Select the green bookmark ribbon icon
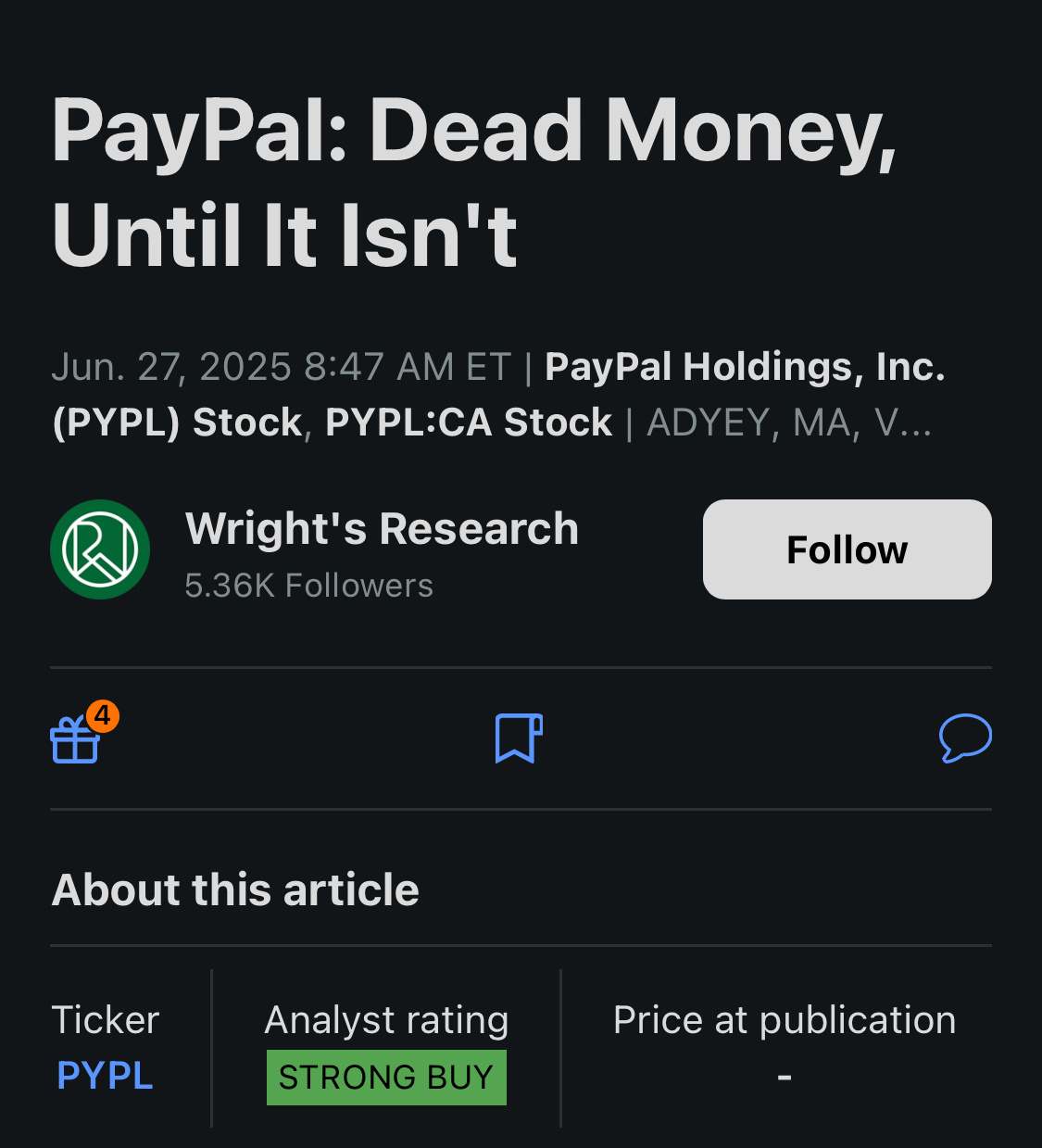The height and width of the screenshot is (1148, 1042). (519, 738)
